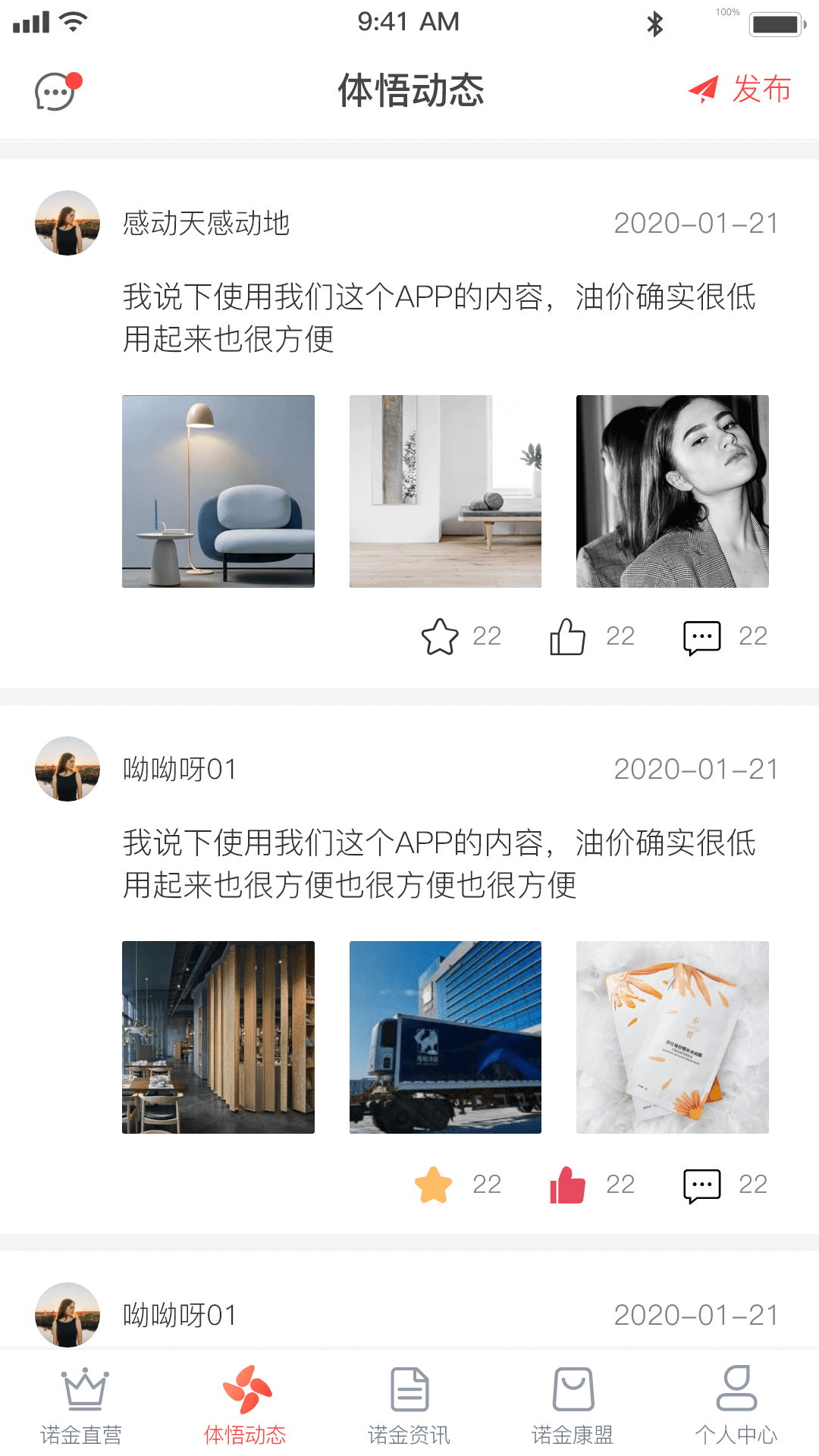The image size is (819, 1456).
Task: Open the comment icon on the second post
Action: 701,1184
